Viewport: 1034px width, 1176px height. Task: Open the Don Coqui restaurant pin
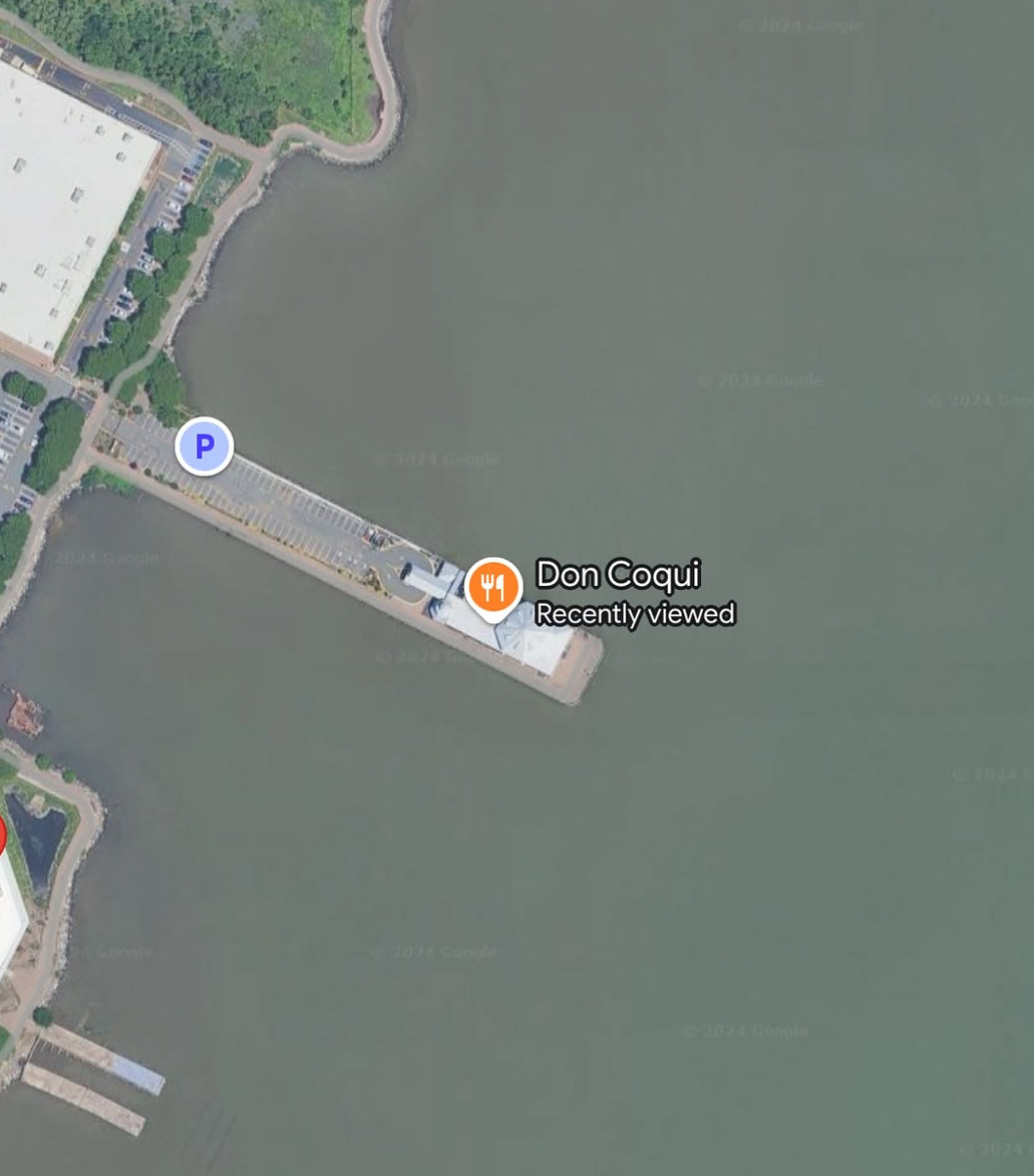click(x=494, y=588)
